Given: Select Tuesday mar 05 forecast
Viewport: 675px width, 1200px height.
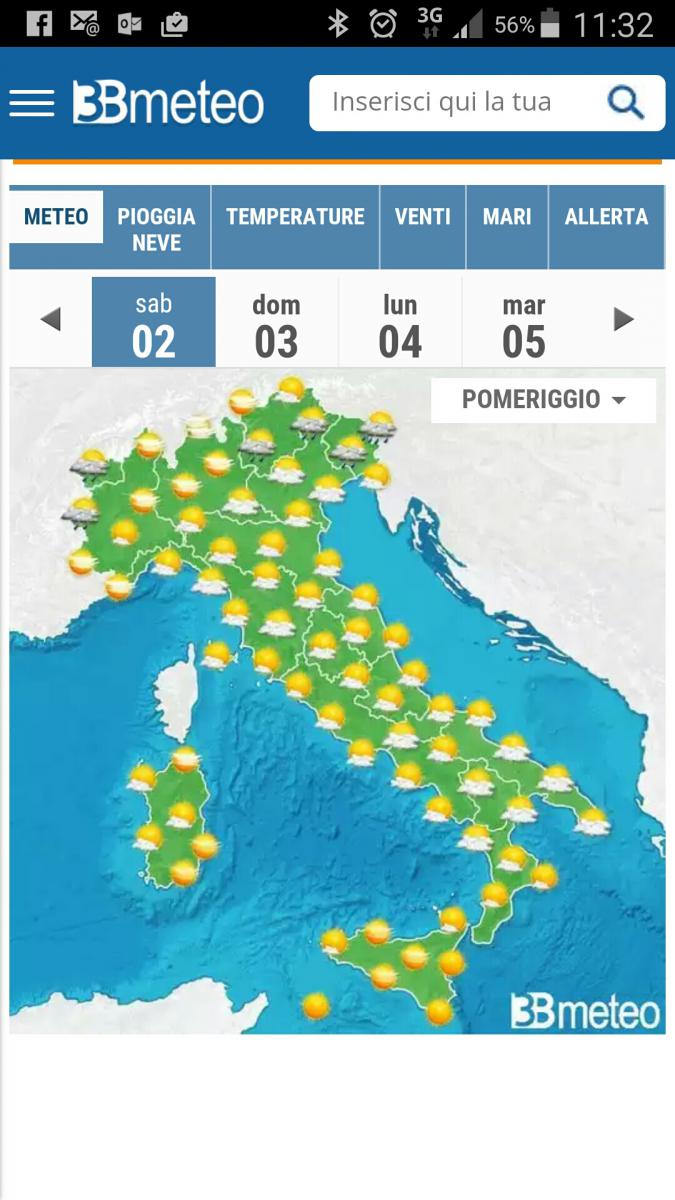Looking at the screenshot, I should pos(524,324).
